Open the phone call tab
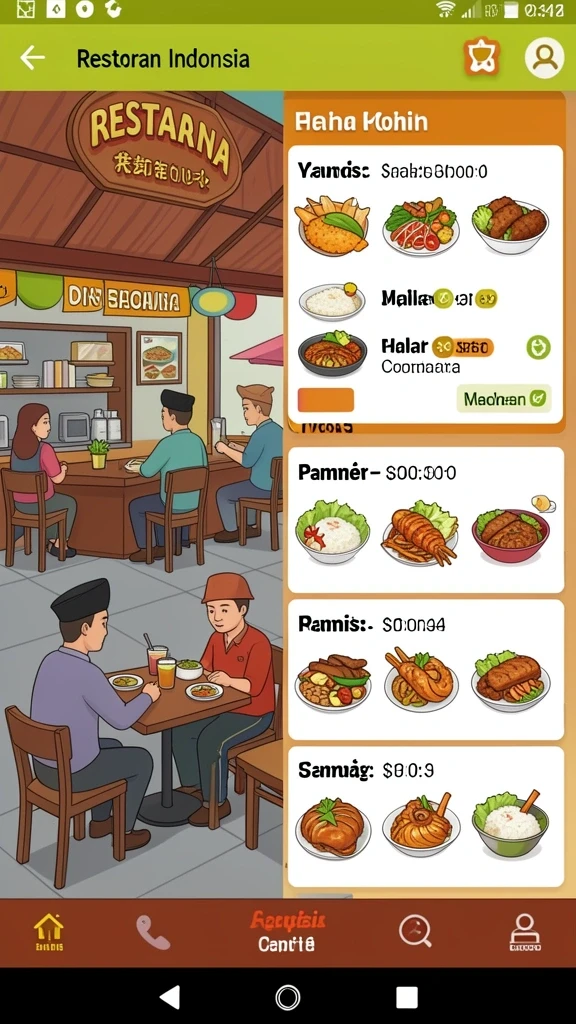The image size is (576, 1024). click(153, 932)
